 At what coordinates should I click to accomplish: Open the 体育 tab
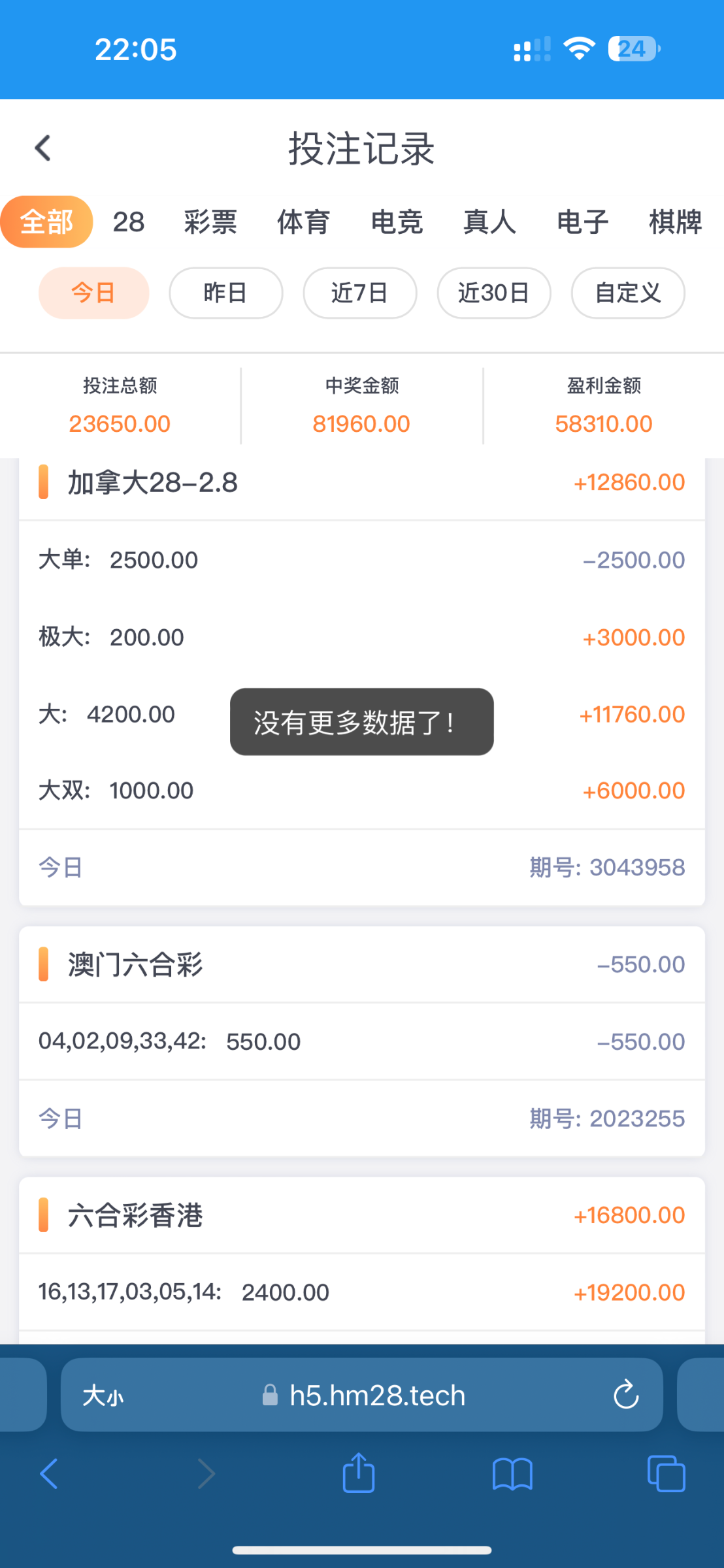point(303,222)
